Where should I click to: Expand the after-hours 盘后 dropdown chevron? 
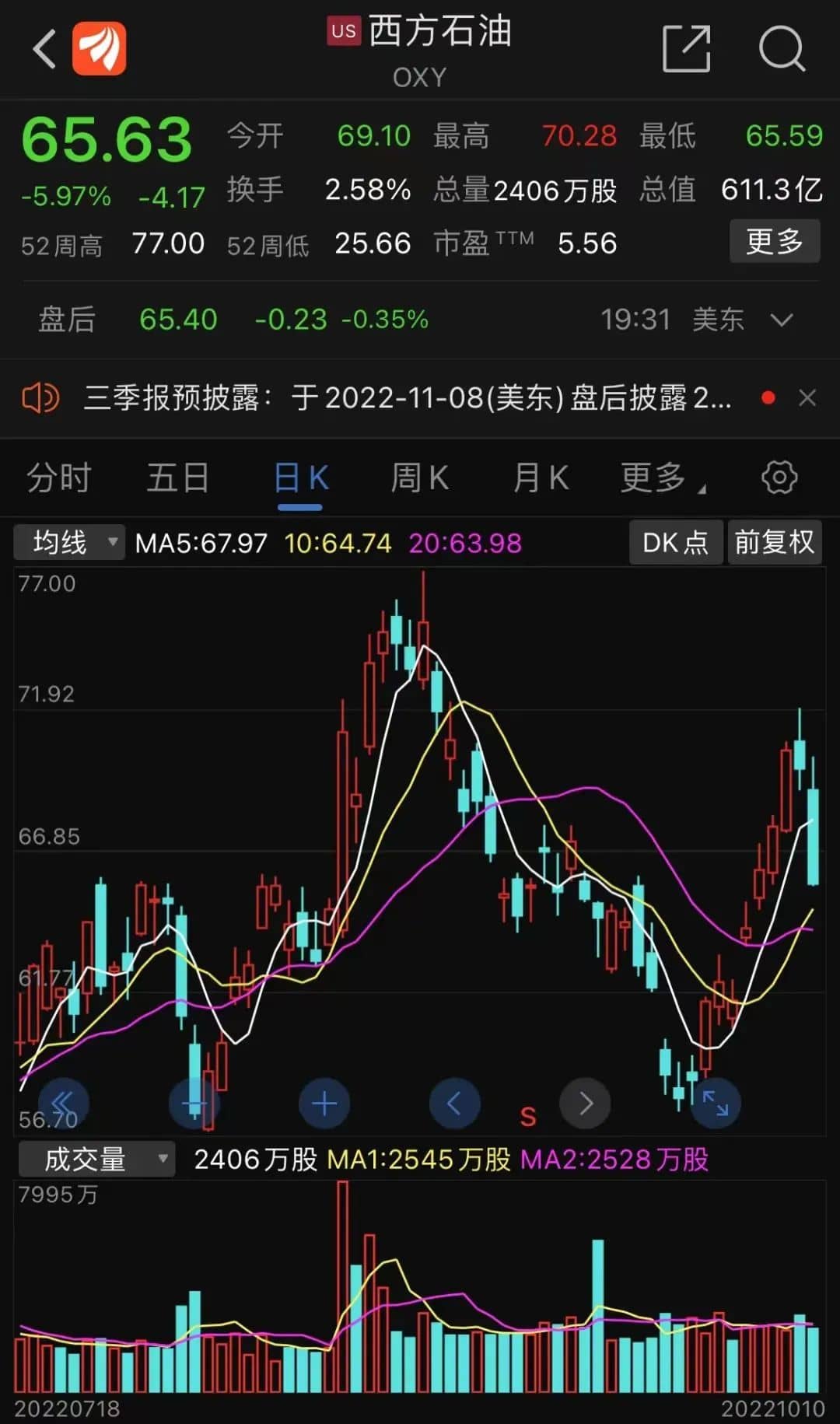[781, 320]
